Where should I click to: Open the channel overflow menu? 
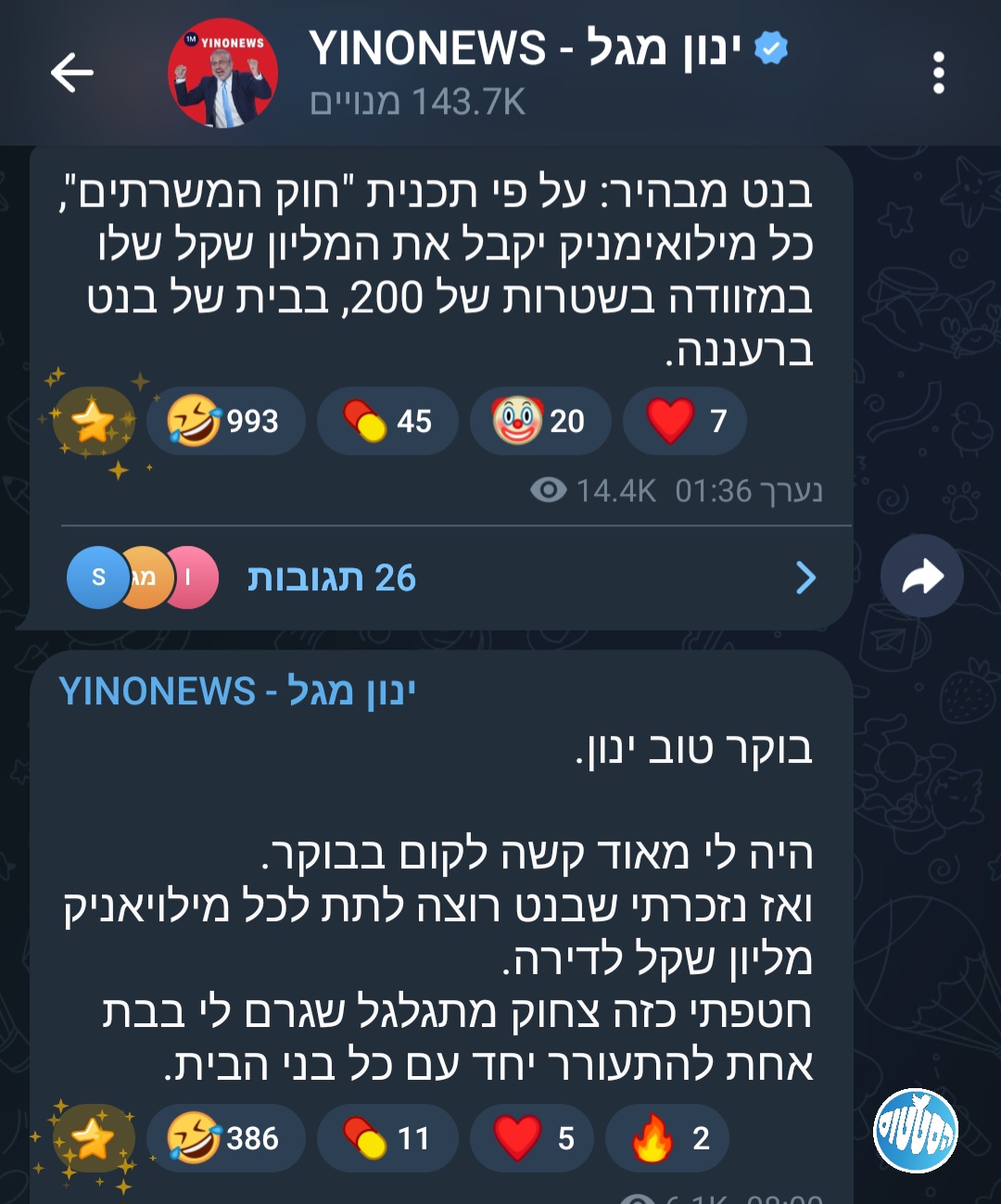(938, 72)
